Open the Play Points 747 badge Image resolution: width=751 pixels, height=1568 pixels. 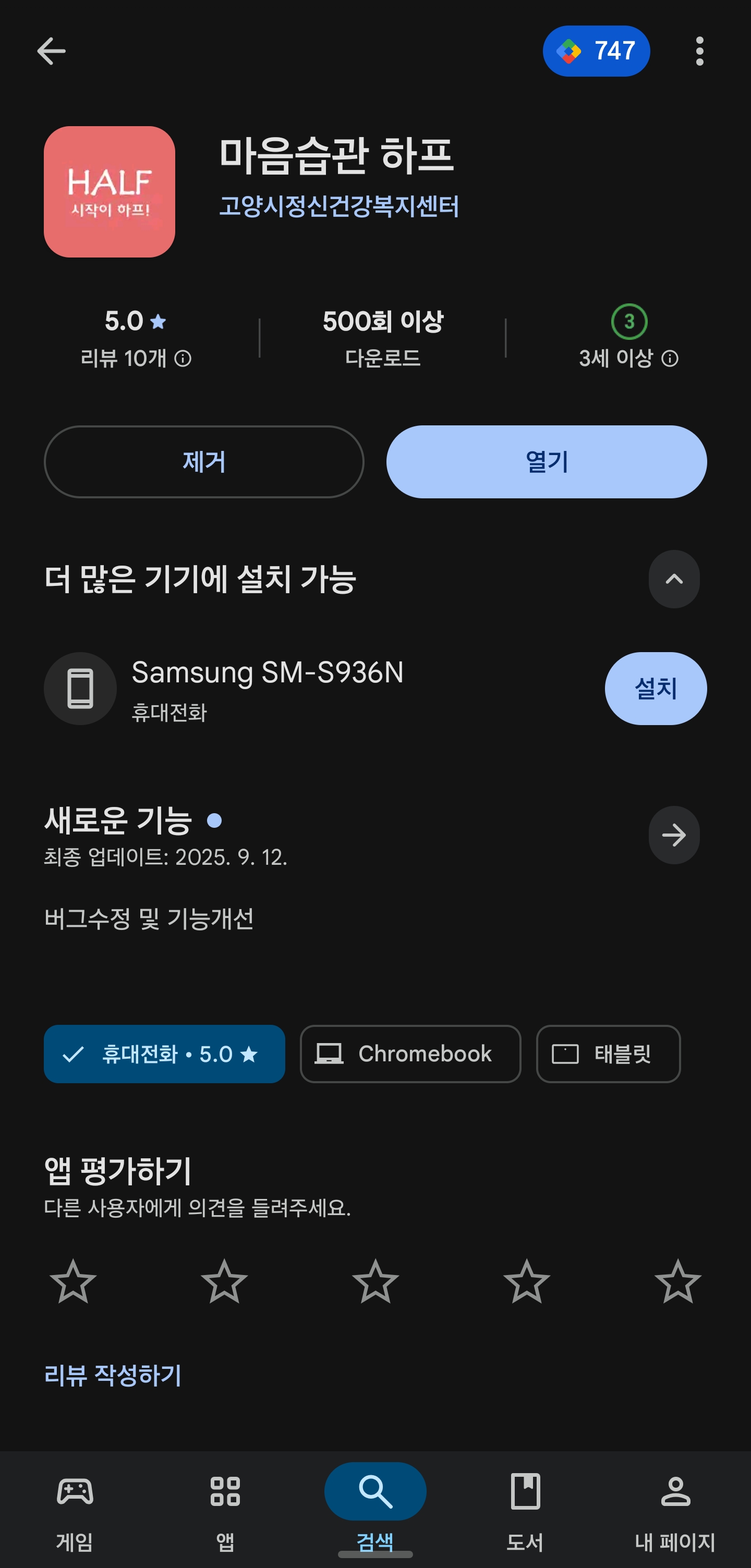coord(596,51)
